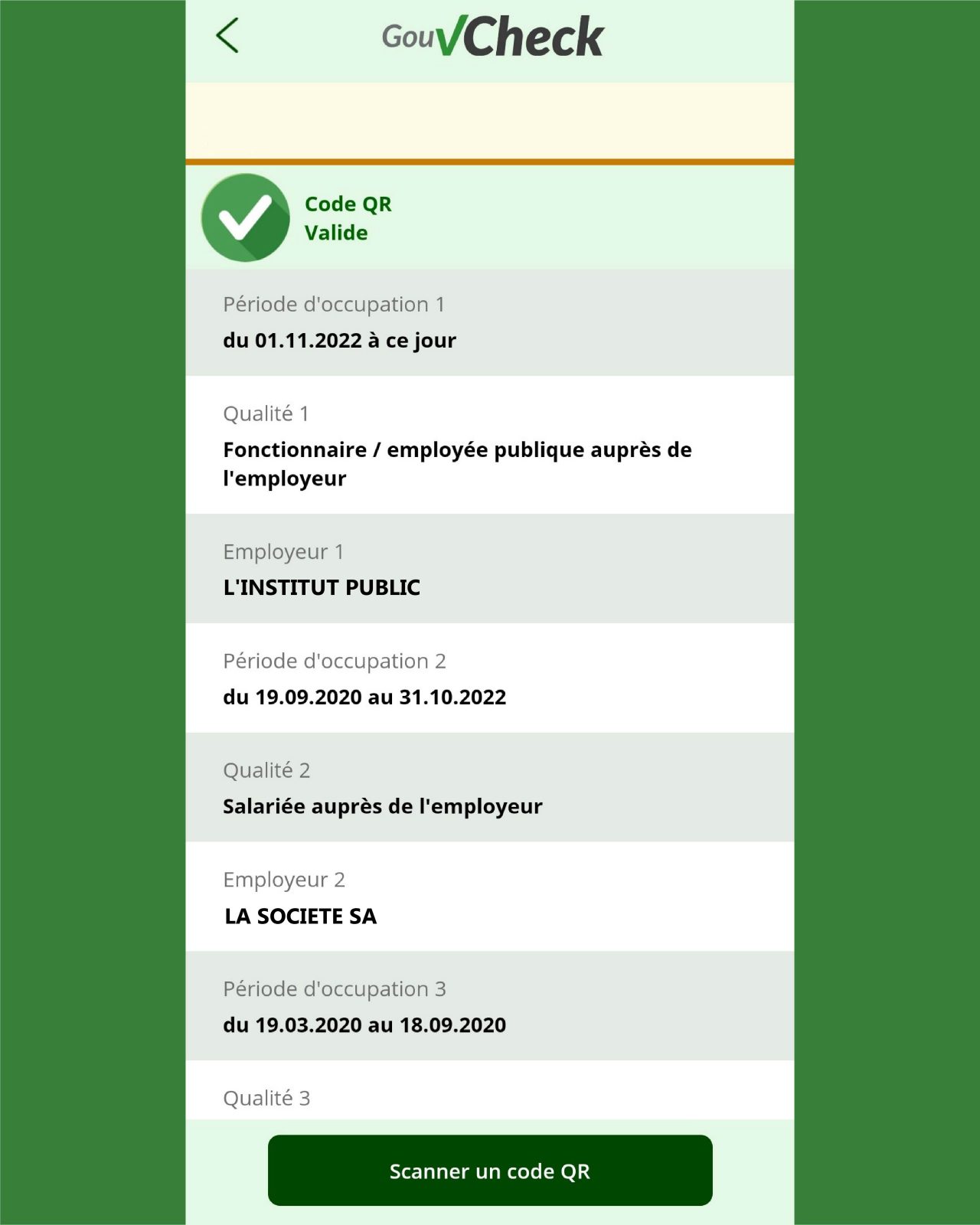The image size is (980, 1225).
Task: Go back using the top arrow
Action: pos(227,36)
